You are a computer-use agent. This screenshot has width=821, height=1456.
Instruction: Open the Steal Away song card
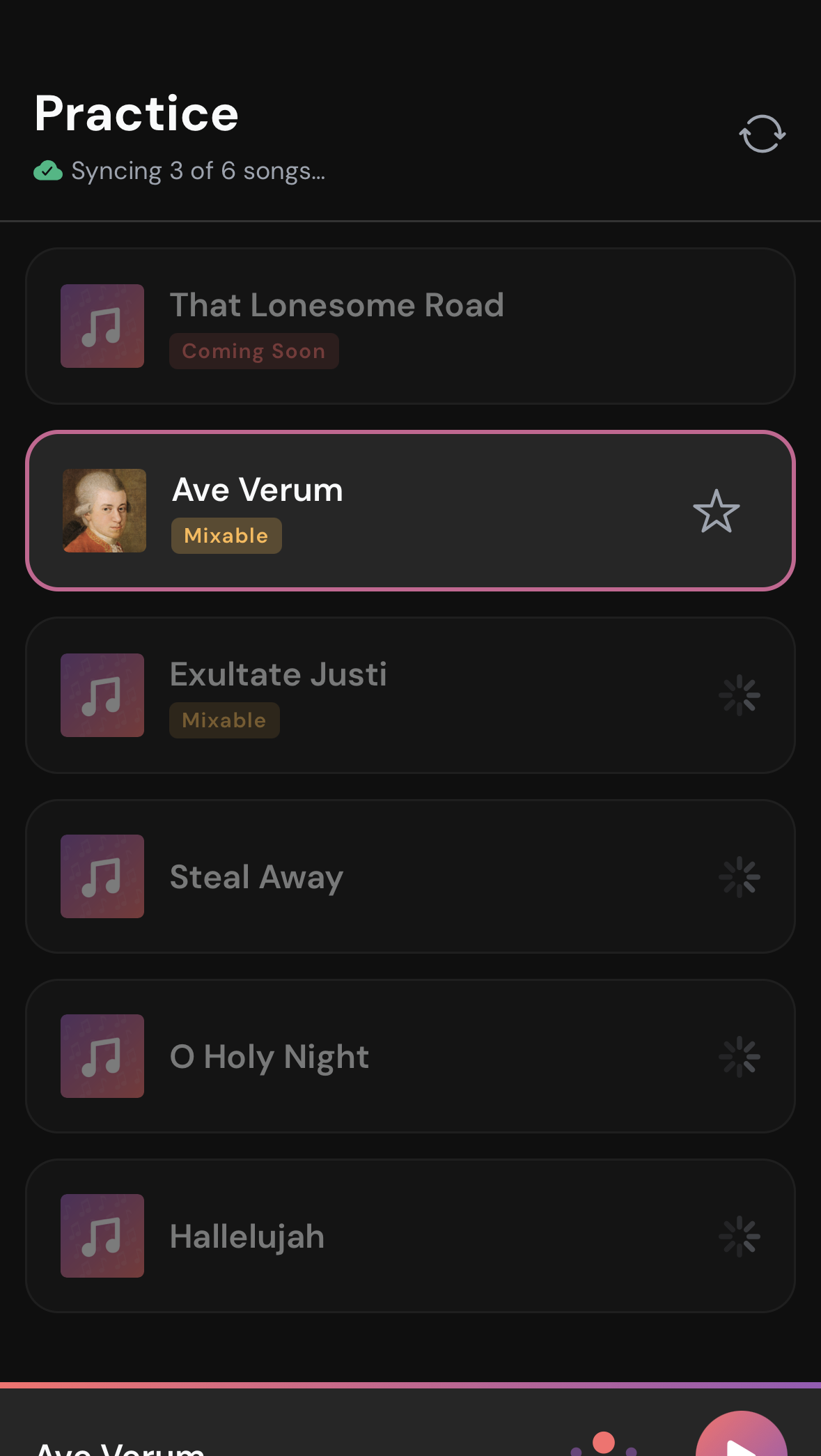point(409,877)
